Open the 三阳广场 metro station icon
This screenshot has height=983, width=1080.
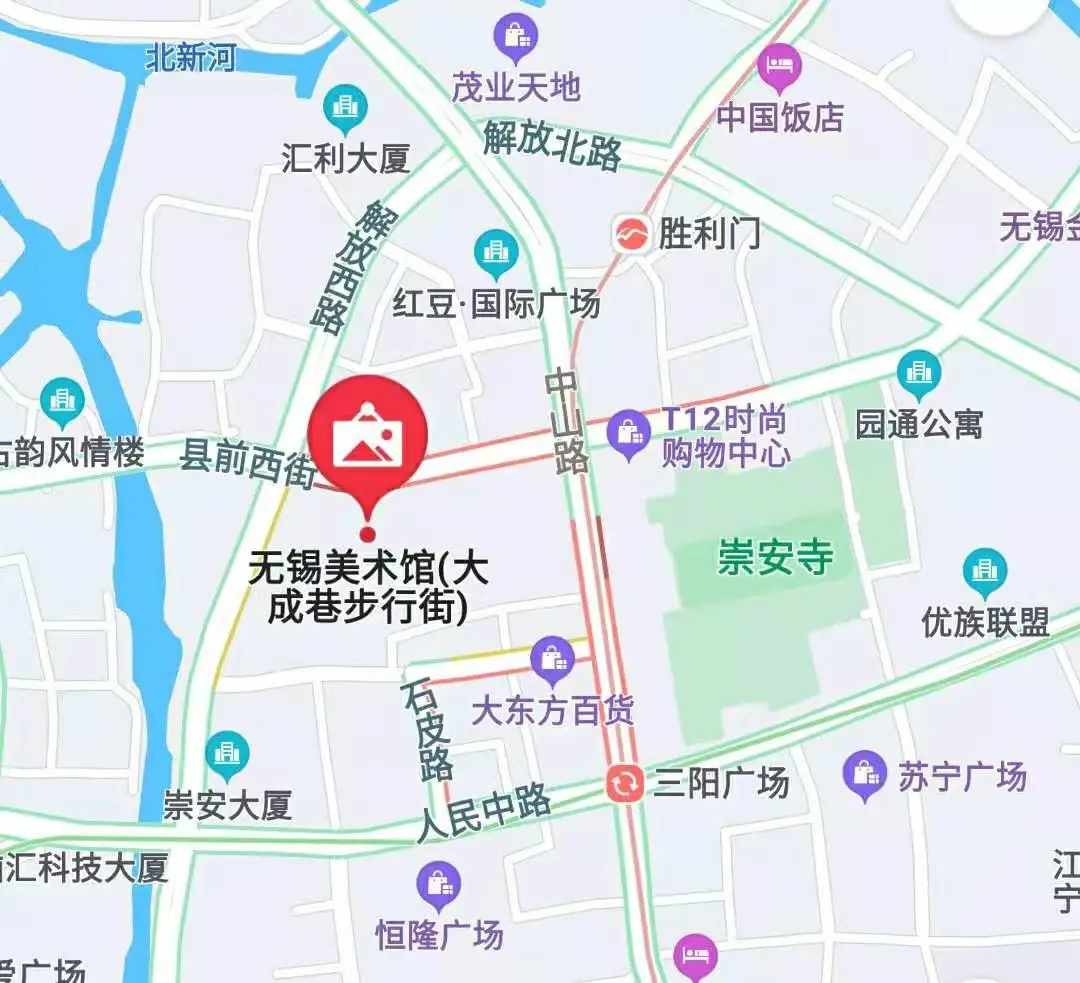pos(624,783)
